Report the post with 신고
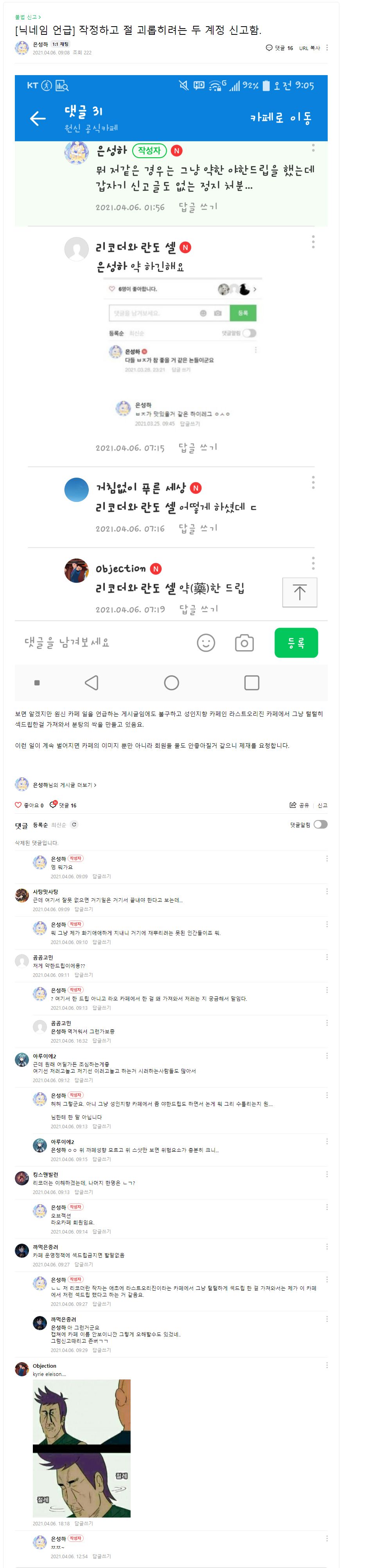The image size is (366, 1568). pyautogui.click(x=322, y=805)
